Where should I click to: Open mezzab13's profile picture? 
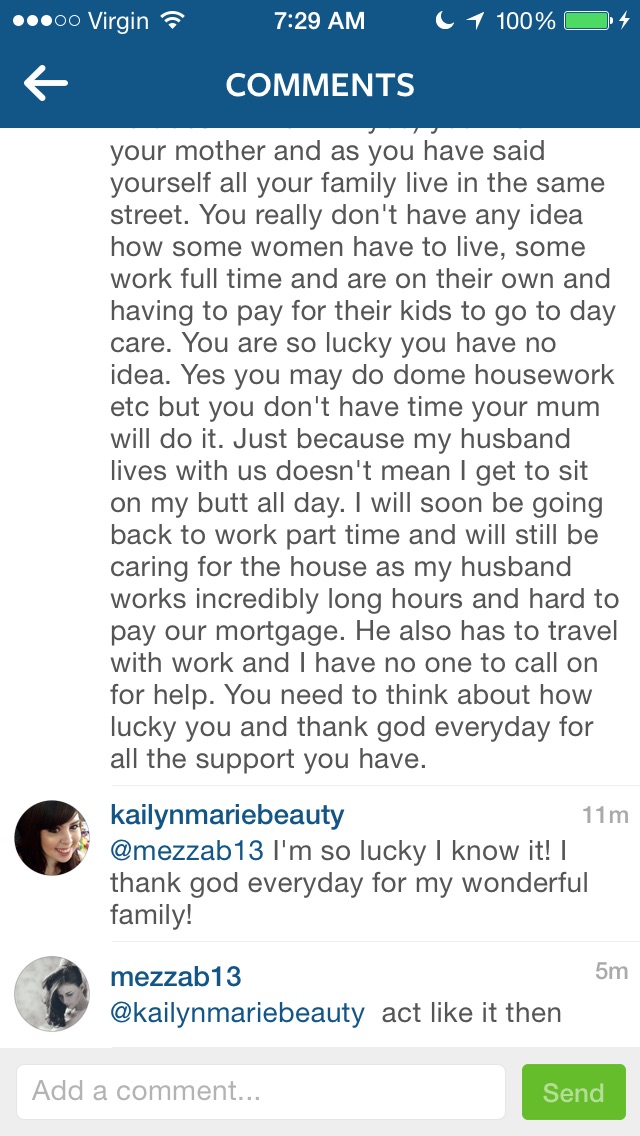click(52, 993)
